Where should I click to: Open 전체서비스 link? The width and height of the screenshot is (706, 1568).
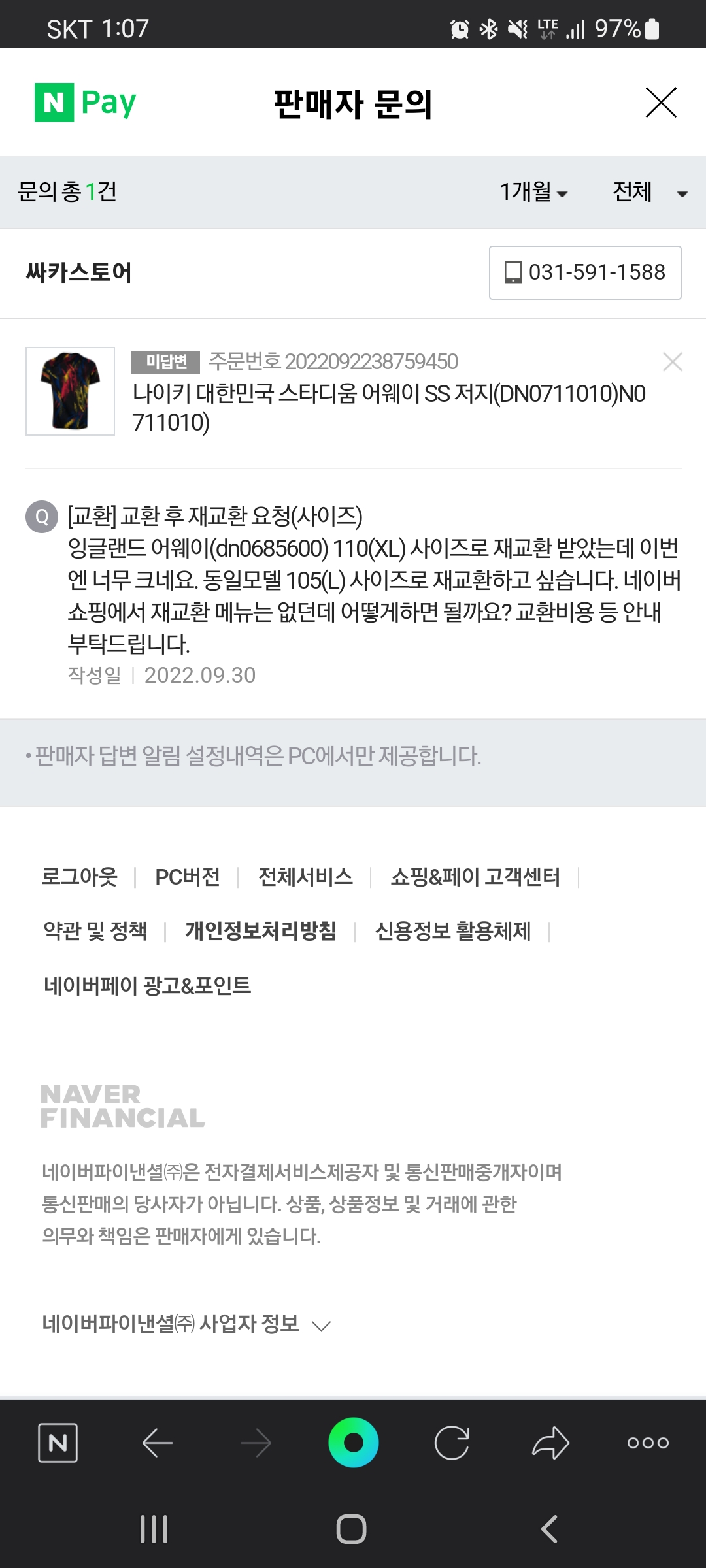(305, 877)
